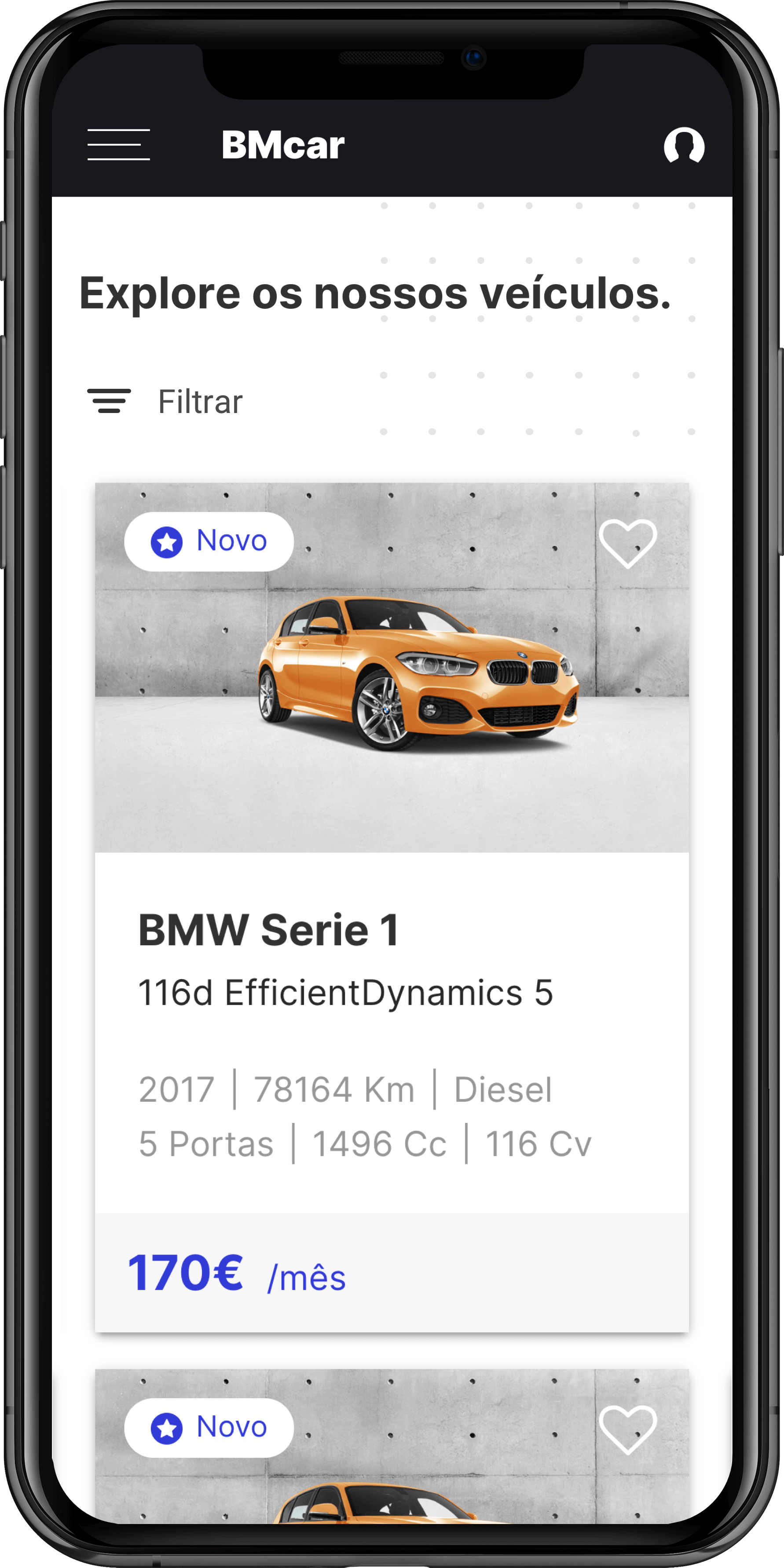
Task: Open the hamburger drawer menu
Action: pyautogui.click(x=119, y=145)
